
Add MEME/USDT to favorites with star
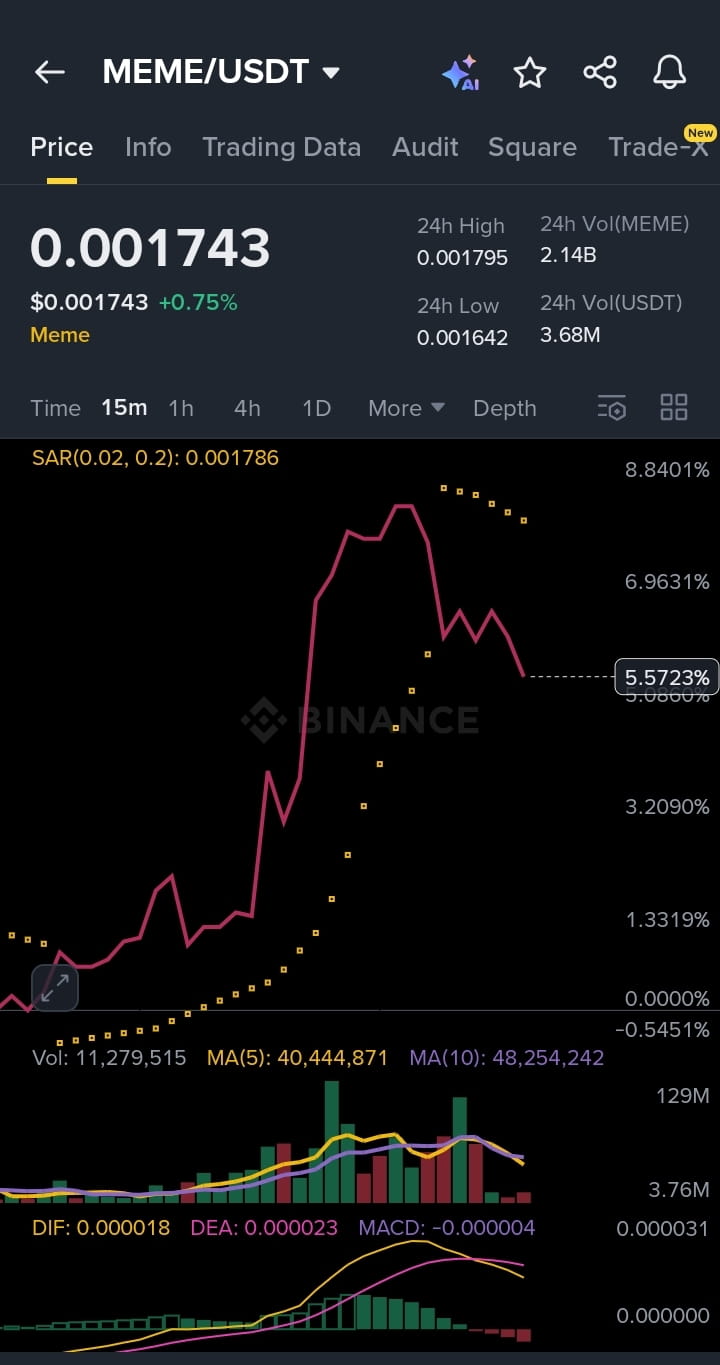[x=529, y=72]
